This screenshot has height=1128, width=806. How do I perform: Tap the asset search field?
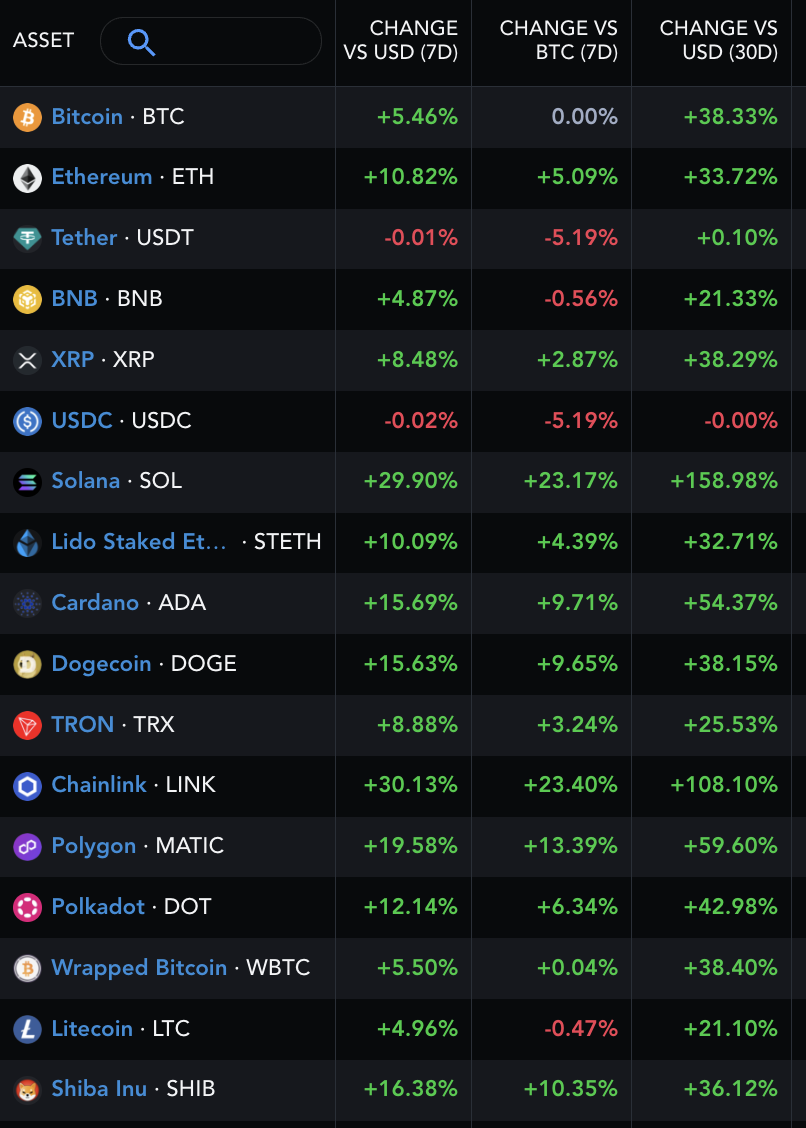[230, 42]
